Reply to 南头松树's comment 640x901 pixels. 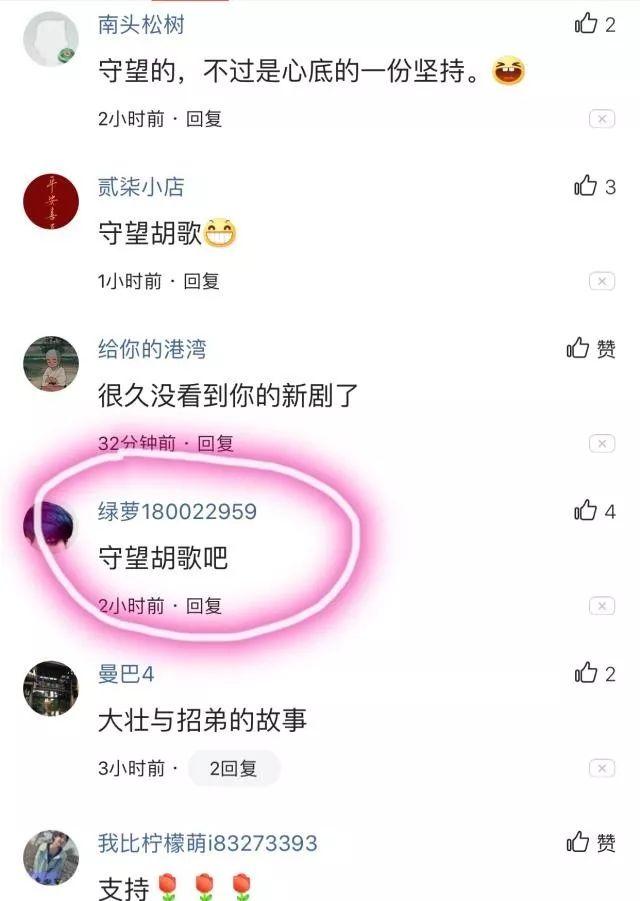click(x=204, y=119)
